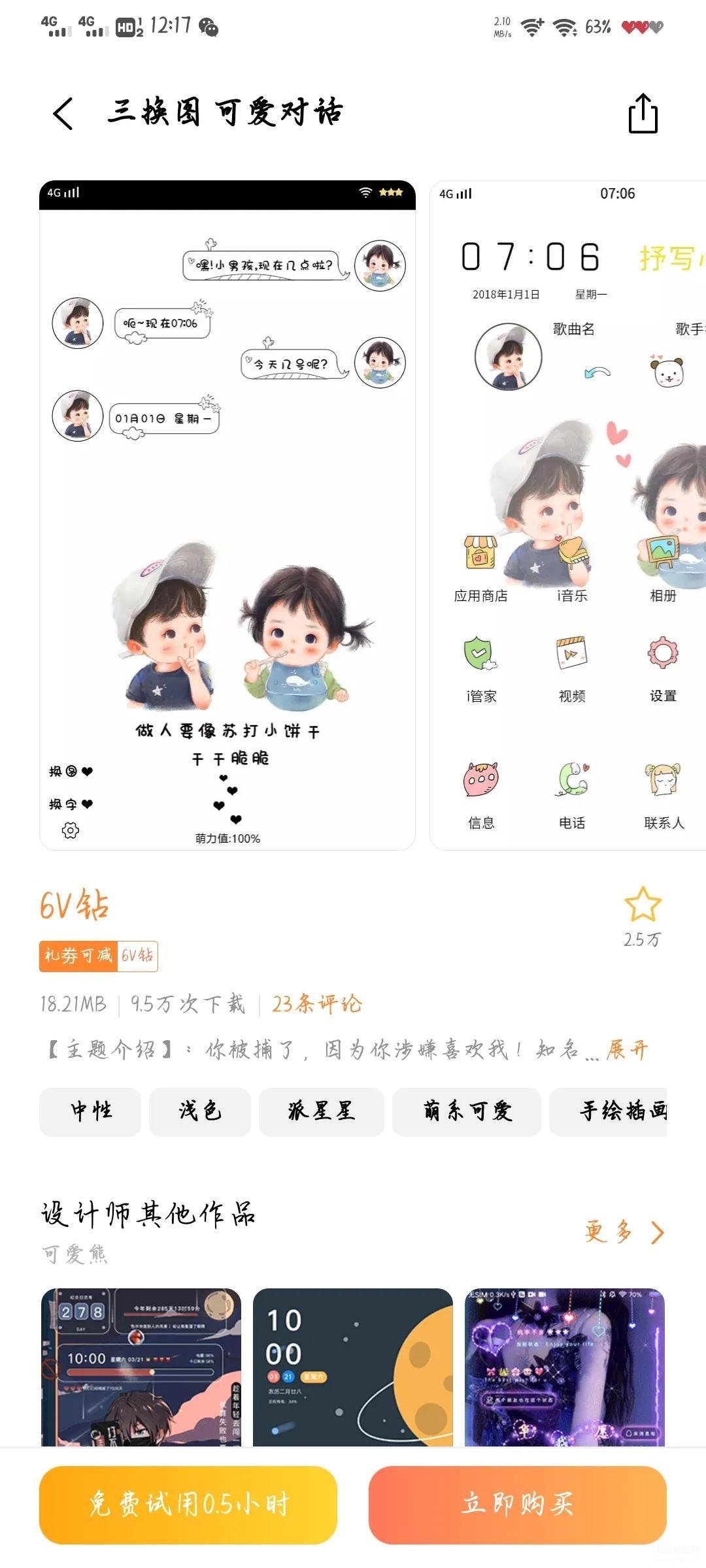Viewport: 706px width, 1568px height.
Task: Open the purple neon theme card
Action: [564, 1367]
